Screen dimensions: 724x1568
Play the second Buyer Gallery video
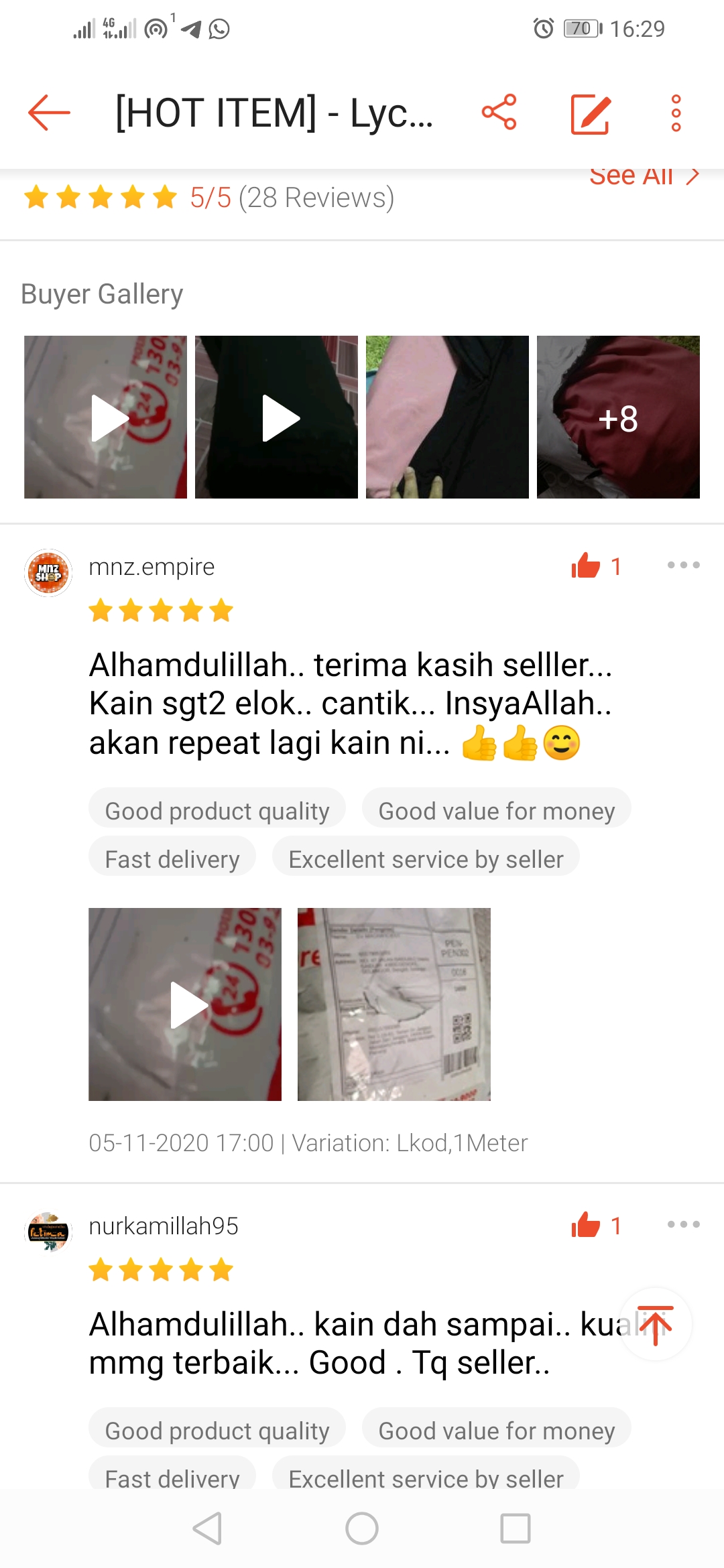[276, 417]
